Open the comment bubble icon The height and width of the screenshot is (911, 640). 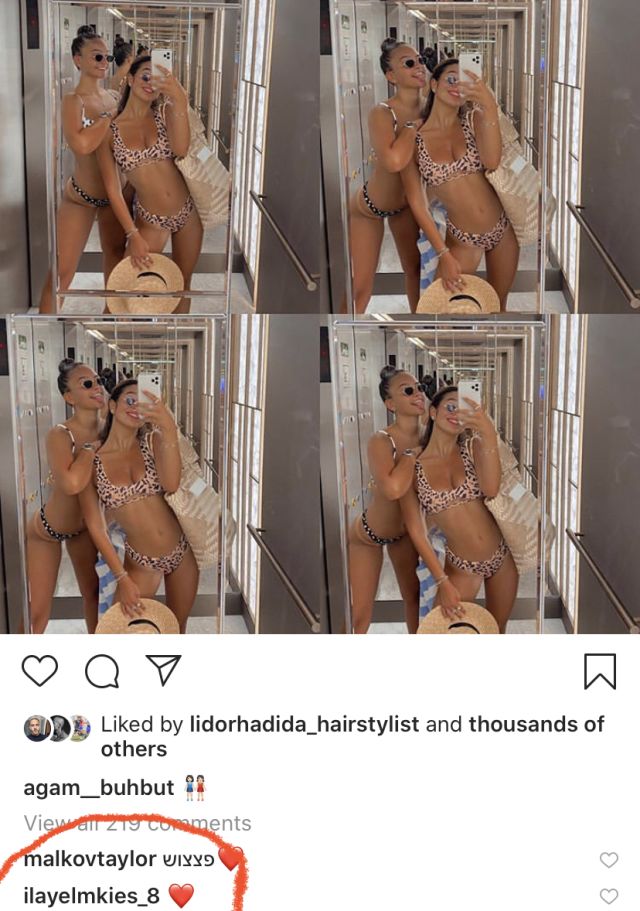[x=101, y=672]
